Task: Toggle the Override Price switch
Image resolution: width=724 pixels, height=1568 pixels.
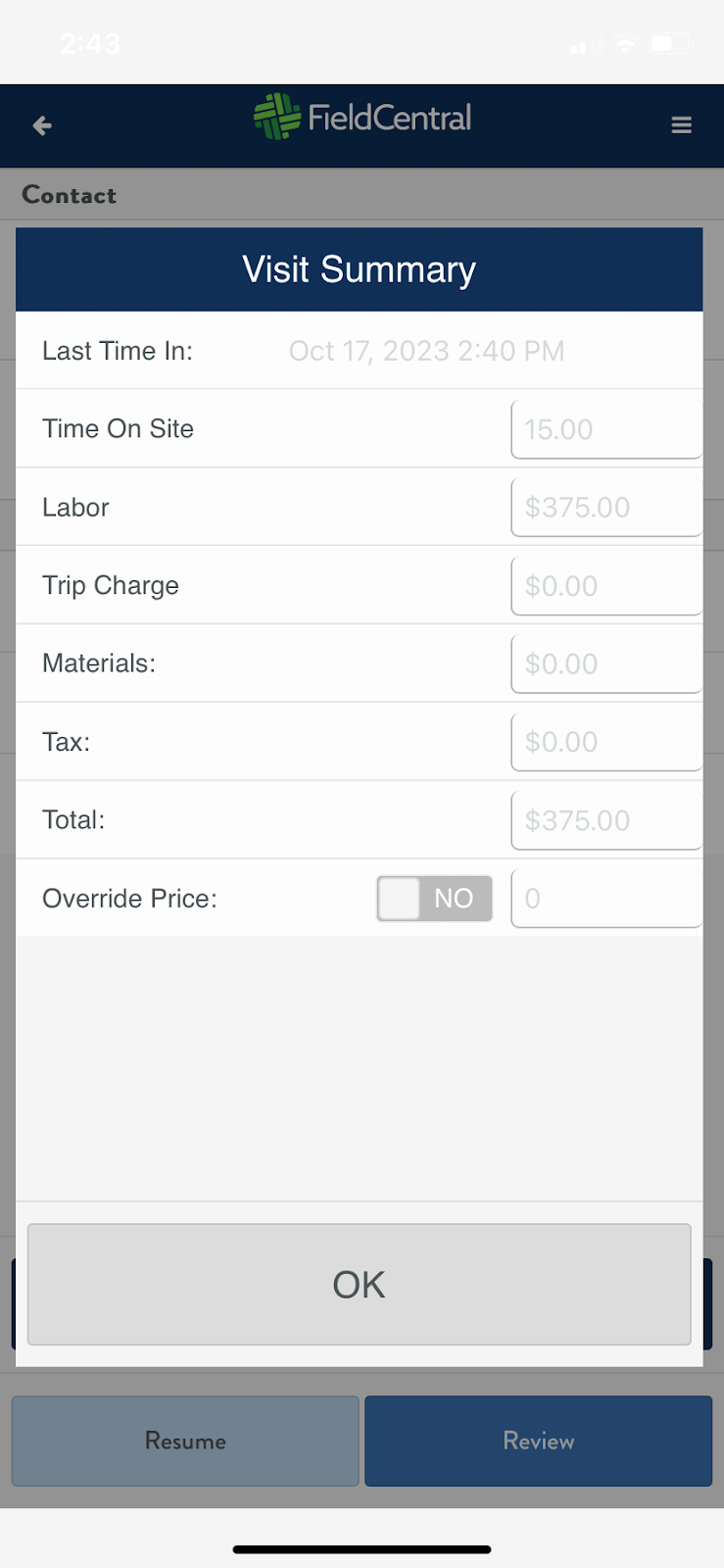Action: pos(434,899)
